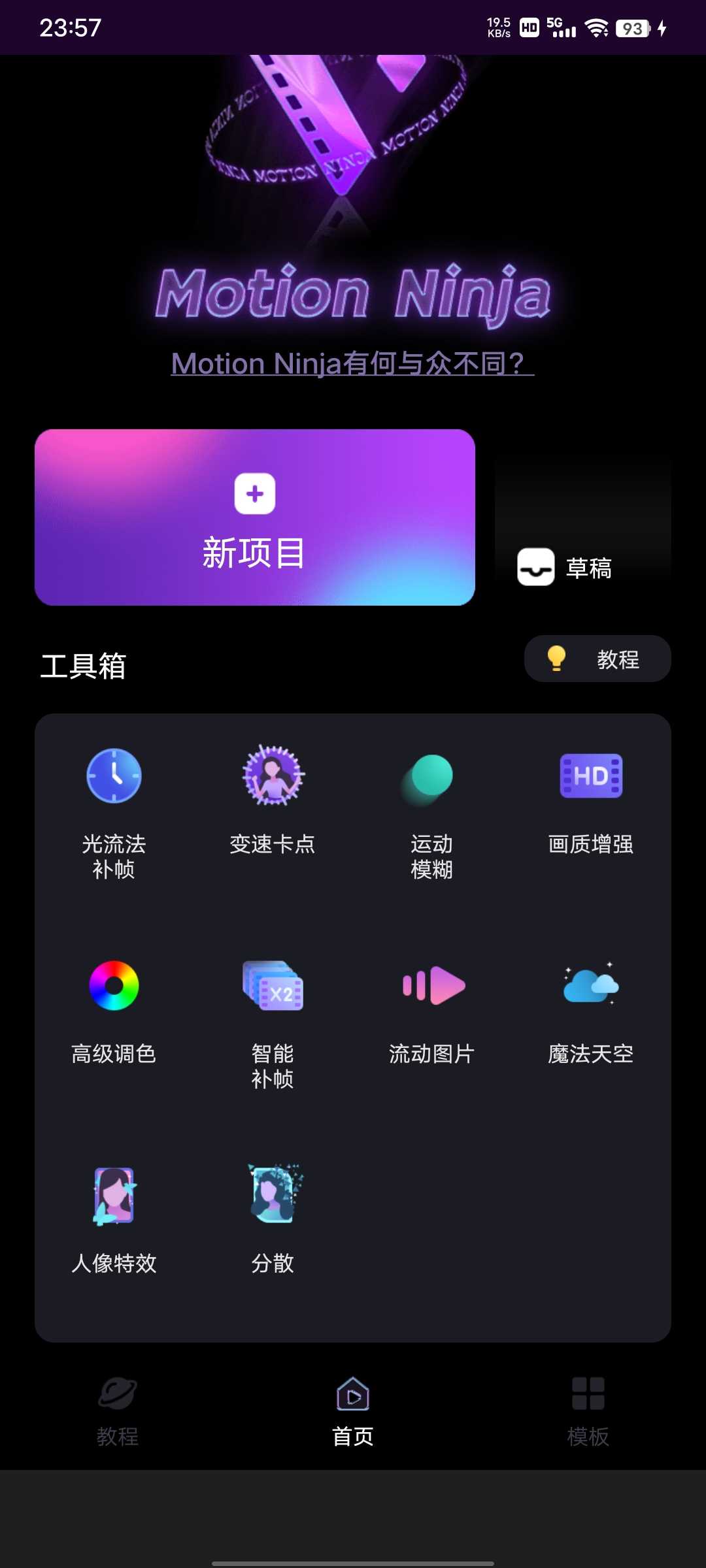Open the 智能补帧 tool

(273, 1019)
